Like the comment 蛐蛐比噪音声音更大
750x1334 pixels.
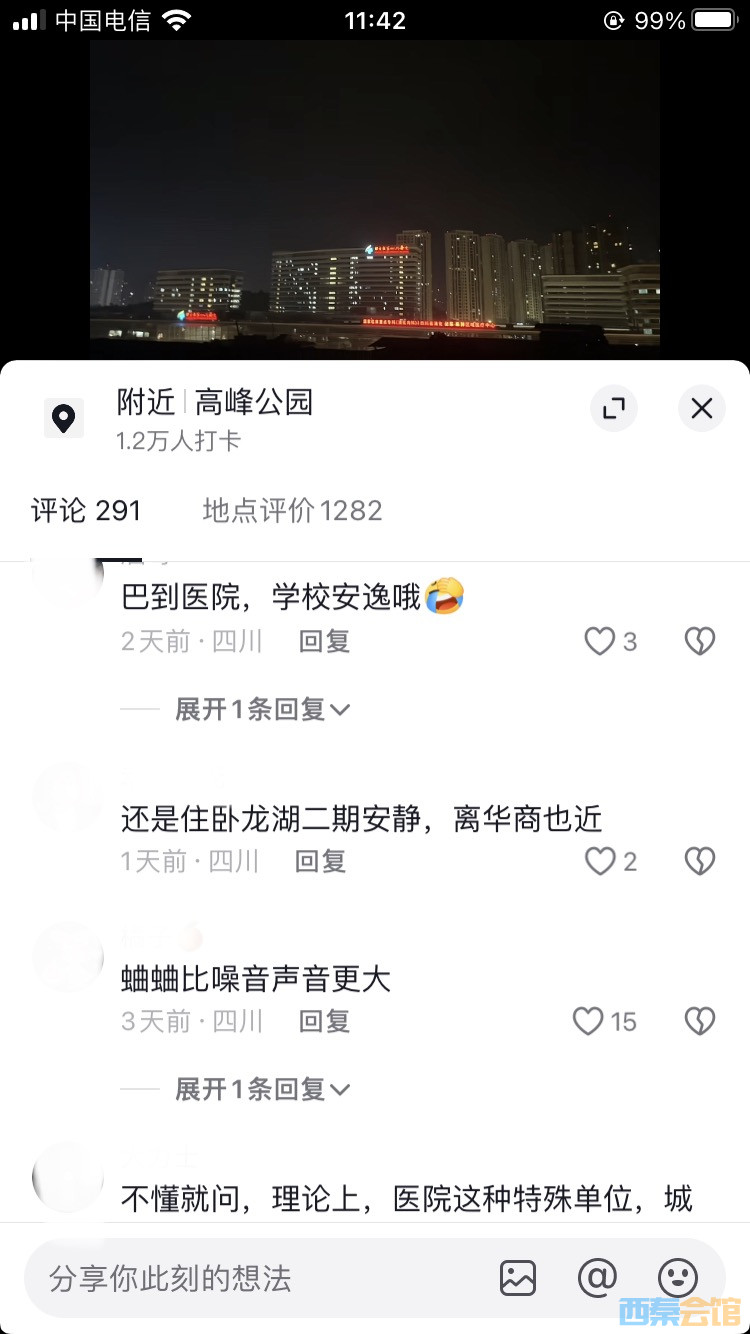[589, 1021]
